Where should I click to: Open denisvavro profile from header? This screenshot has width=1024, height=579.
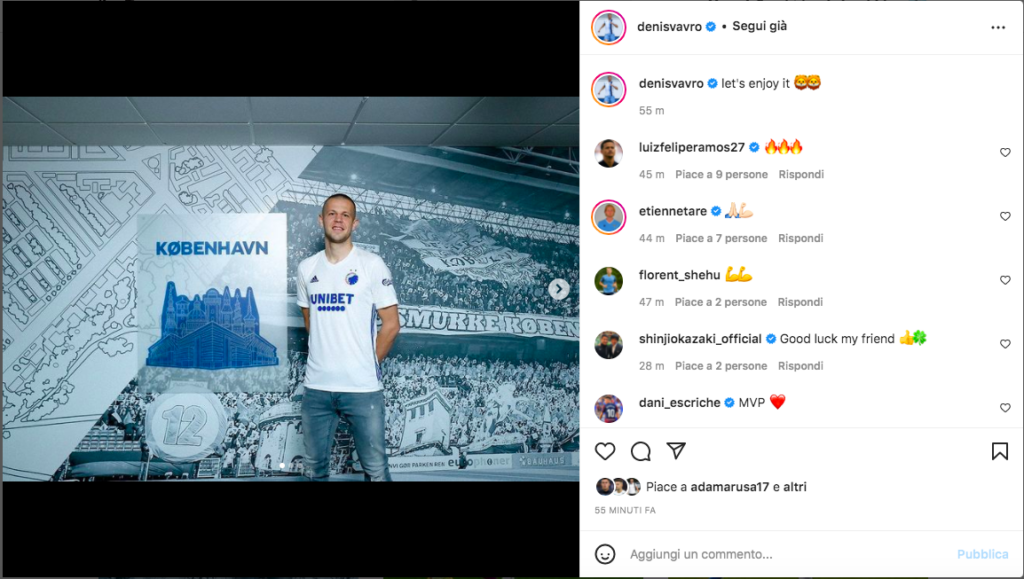(x=669, y=26)
